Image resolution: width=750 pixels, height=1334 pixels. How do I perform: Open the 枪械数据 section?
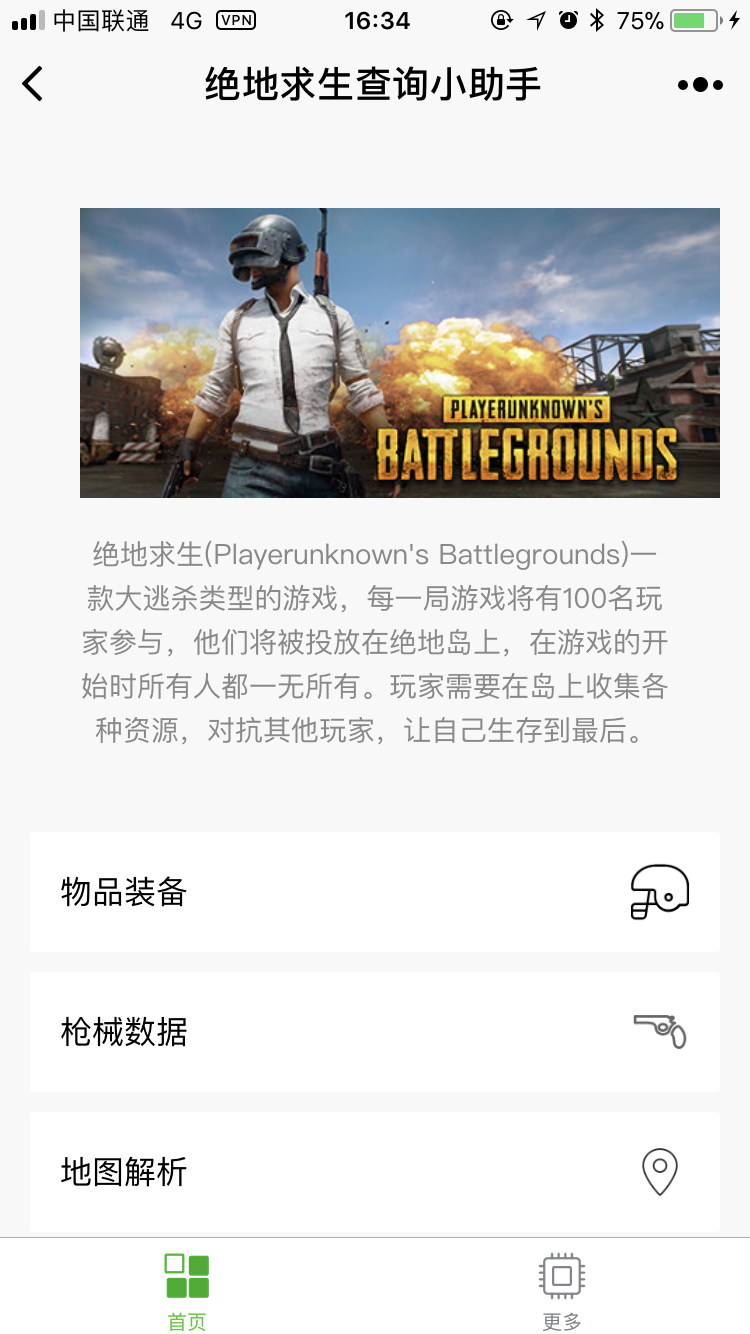(x=375, y=1032)
